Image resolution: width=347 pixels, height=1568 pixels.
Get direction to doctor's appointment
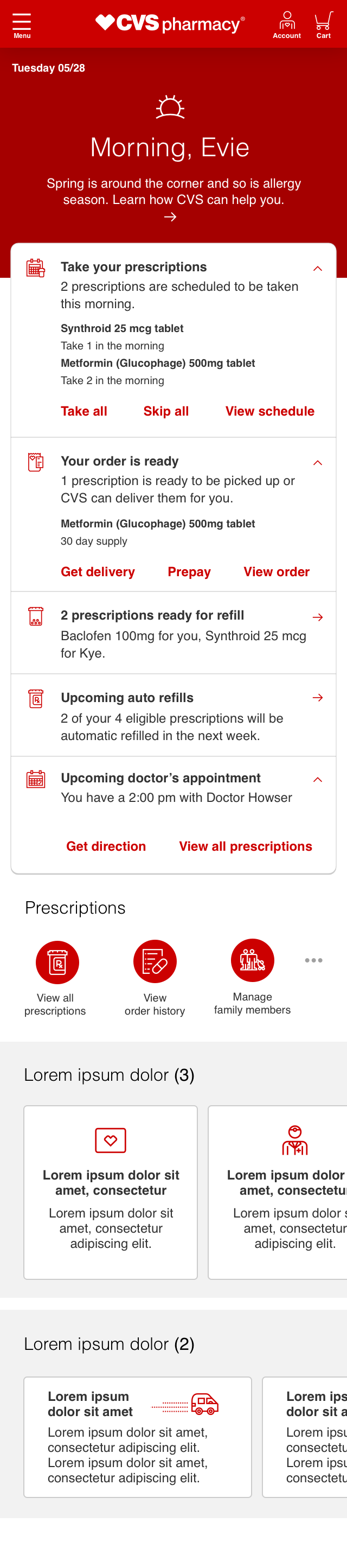coord(106,847)
